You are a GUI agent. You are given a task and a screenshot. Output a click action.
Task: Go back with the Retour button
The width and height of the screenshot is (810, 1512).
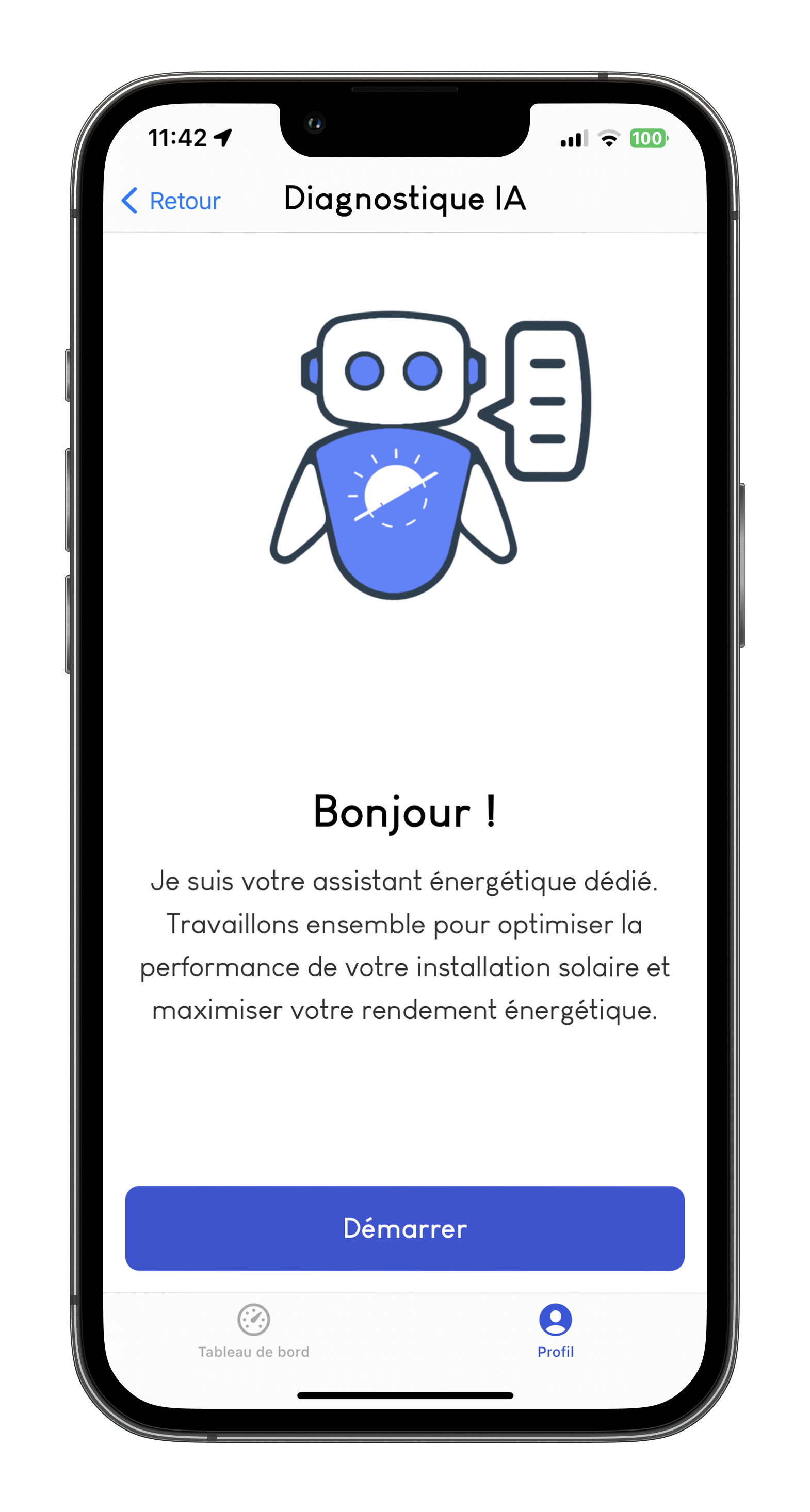pyautogui.click(x=171, y=201)
